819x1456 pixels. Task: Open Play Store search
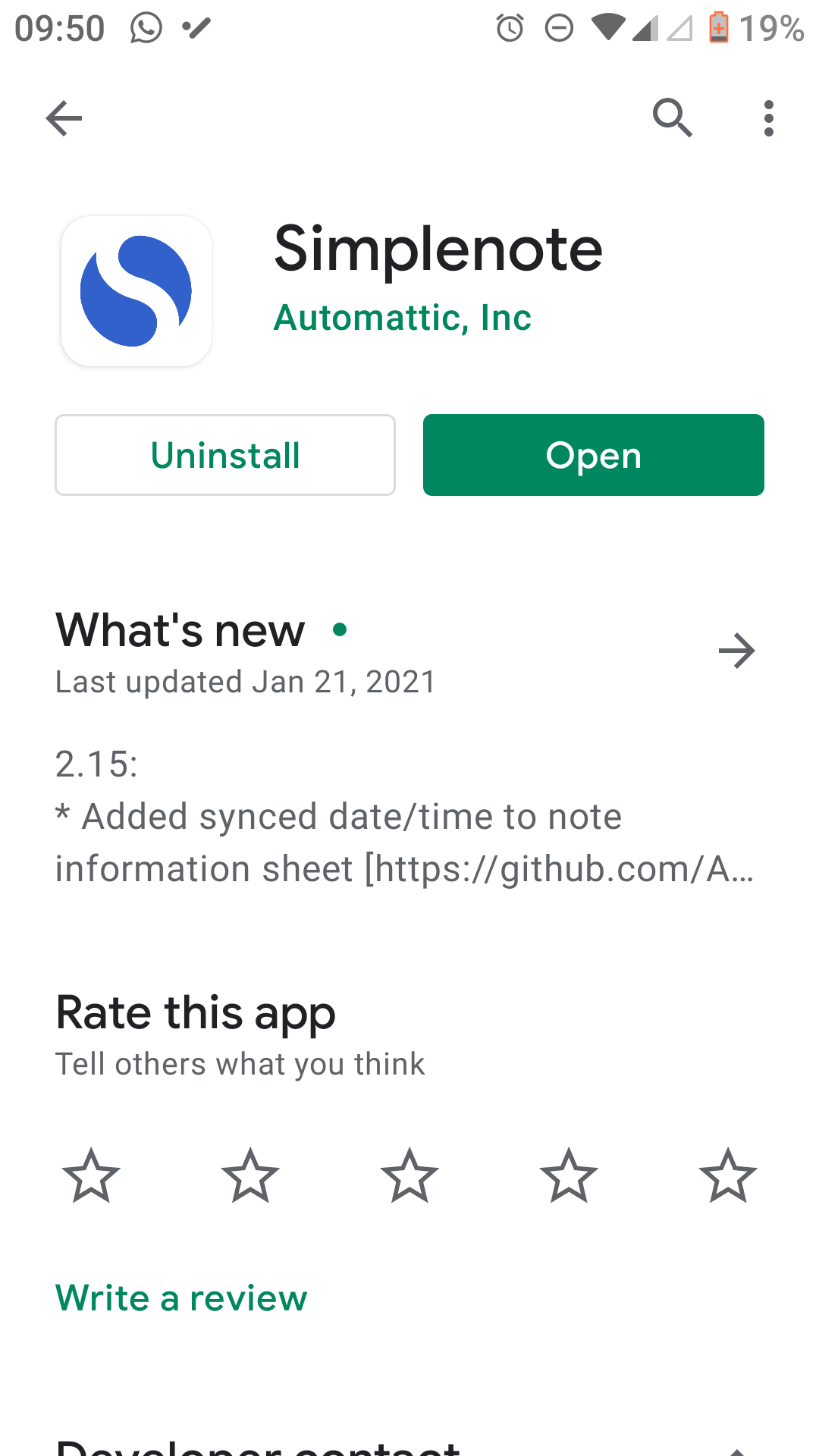671,118
